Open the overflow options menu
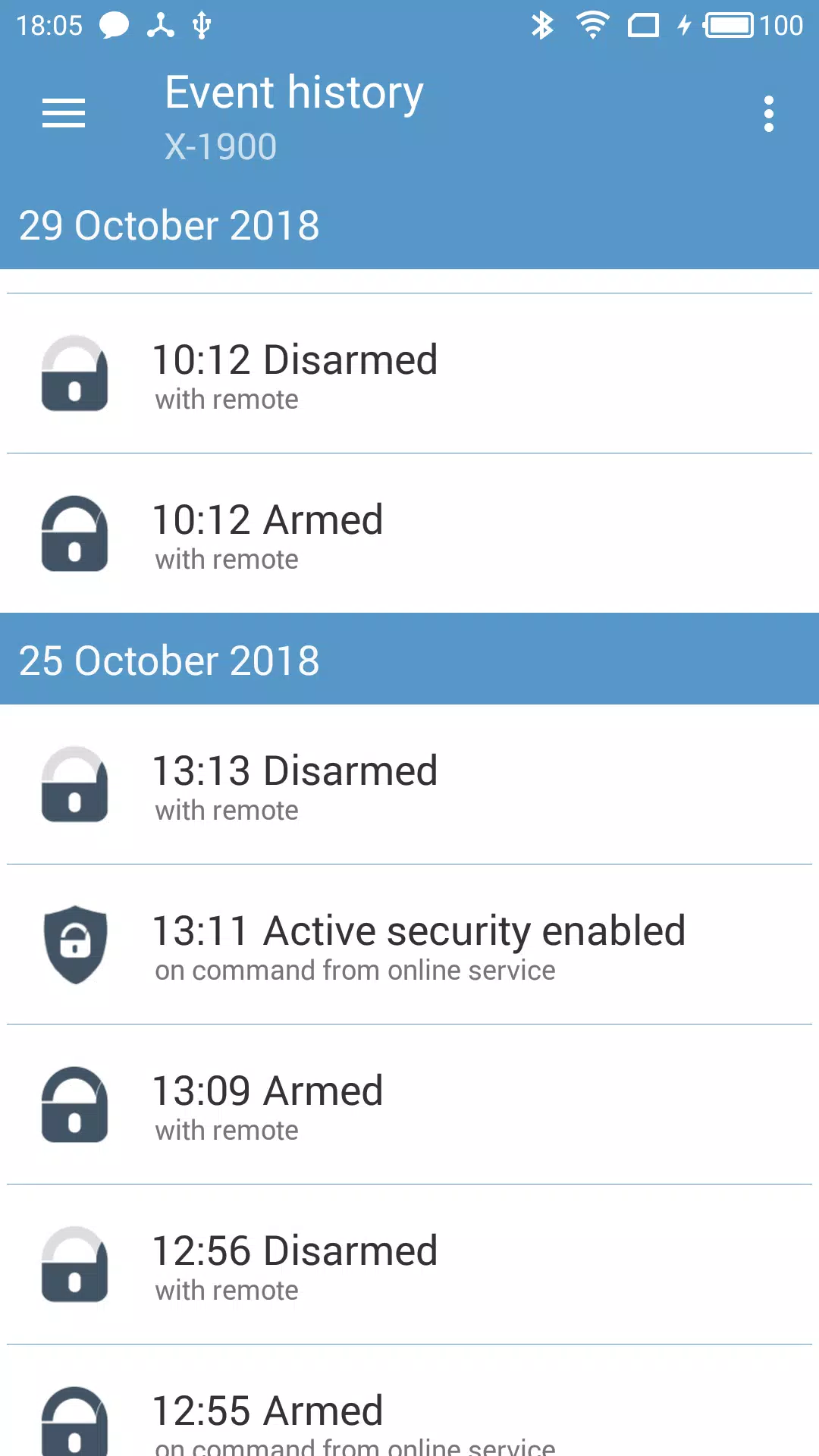 point(768,114)
